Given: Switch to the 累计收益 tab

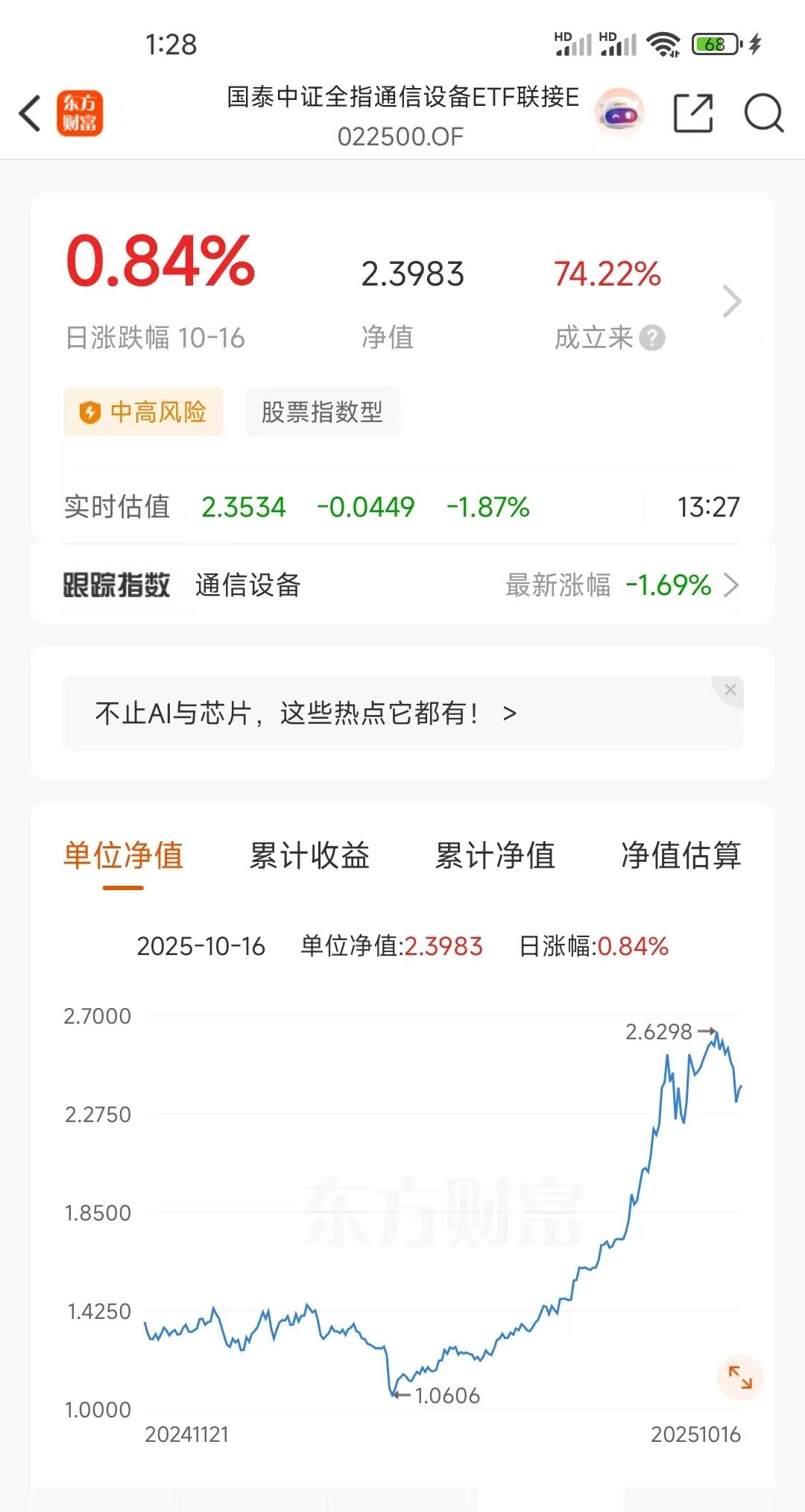Looking at the screenshot, I should click(311, 857).
